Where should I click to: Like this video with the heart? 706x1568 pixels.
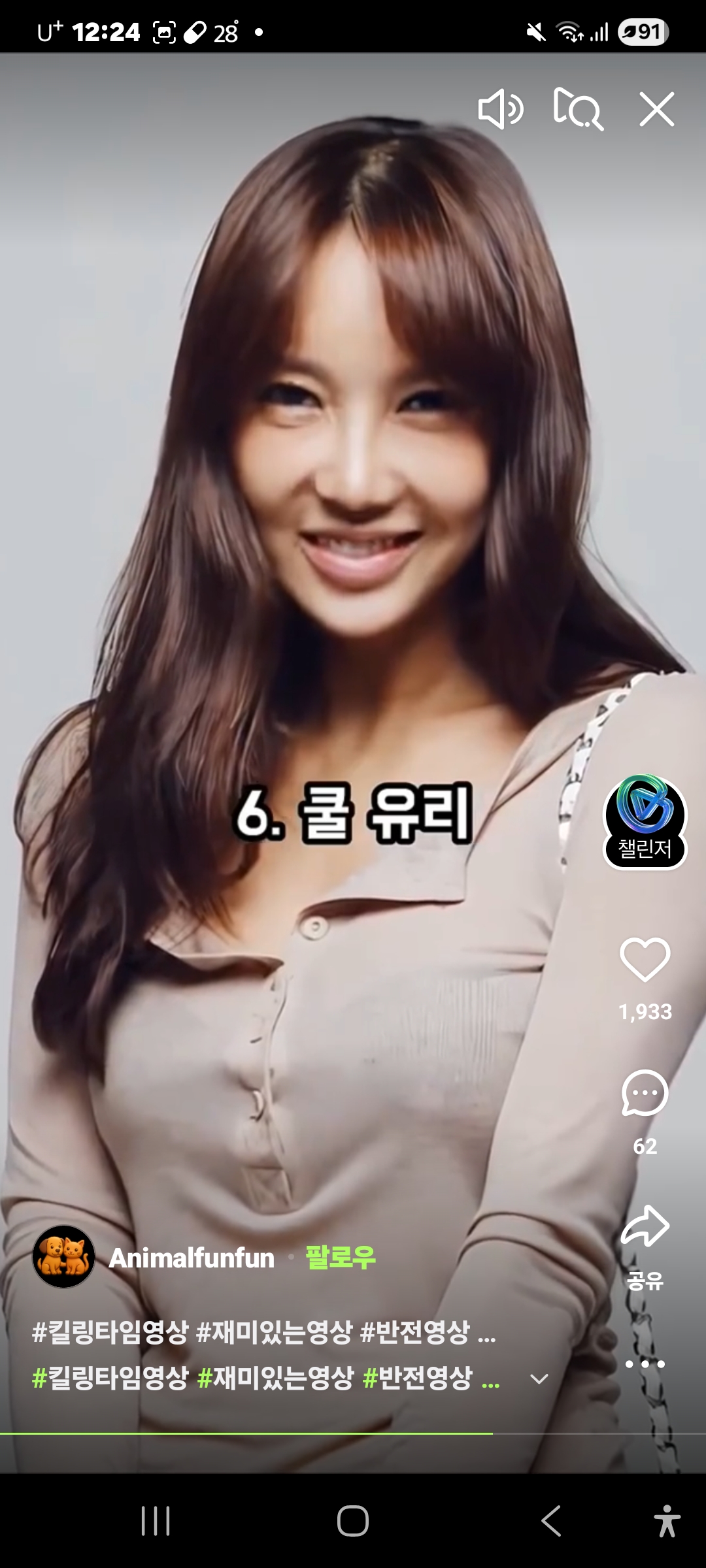[x=645, y=960]
